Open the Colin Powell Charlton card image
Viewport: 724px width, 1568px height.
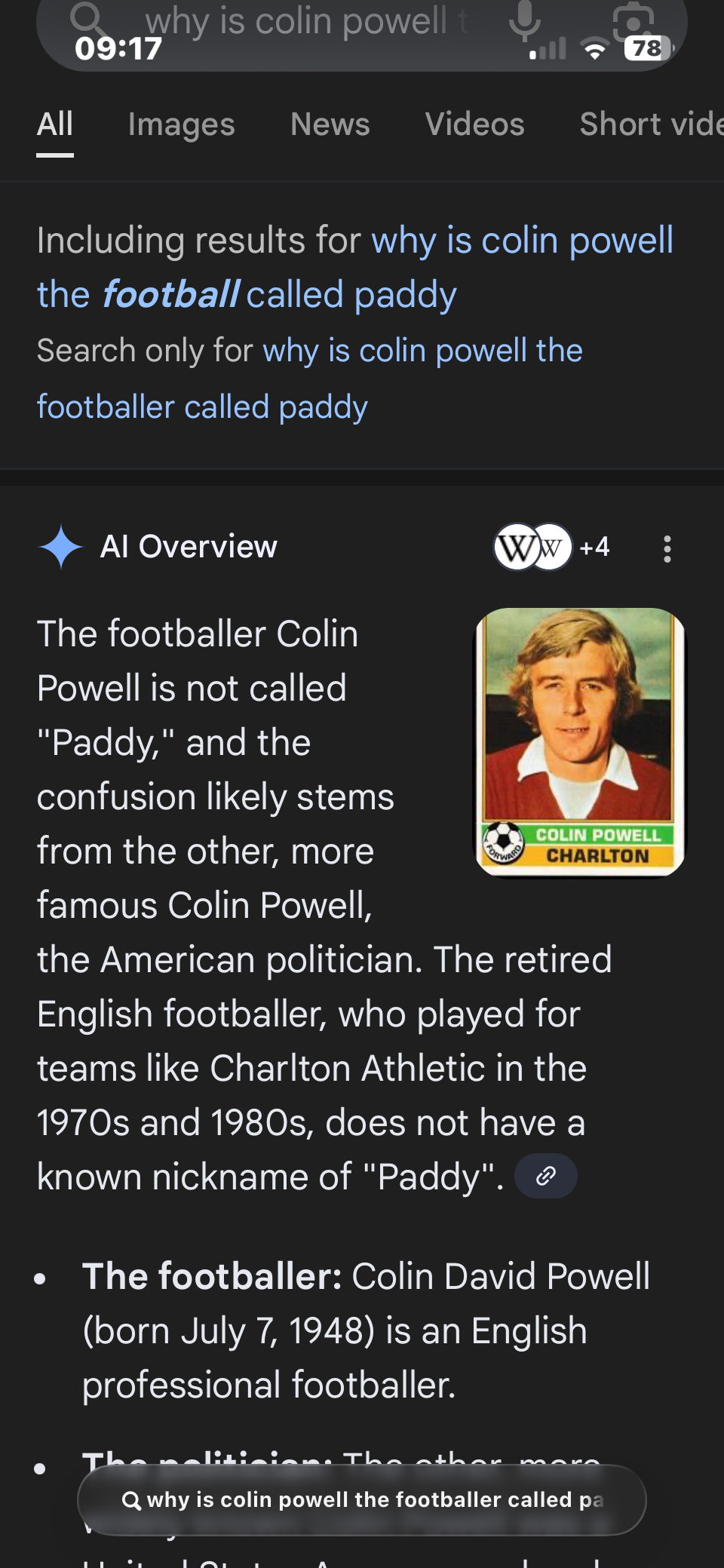click(x=579, y=742)
